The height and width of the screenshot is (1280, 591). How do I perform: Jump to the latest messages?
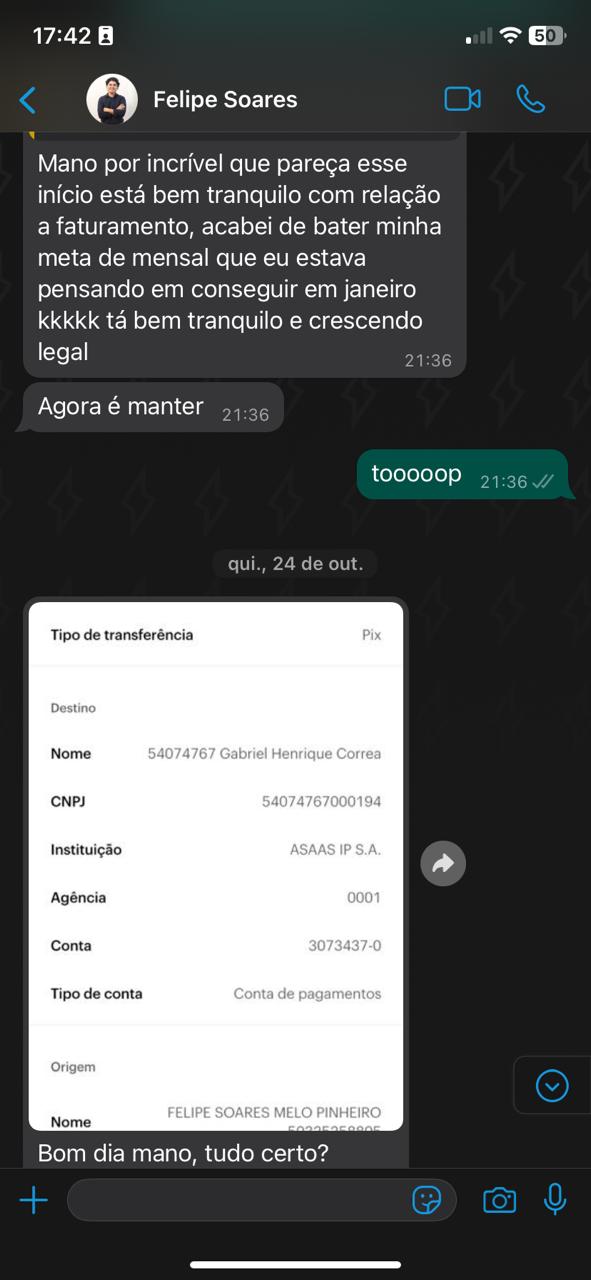(552, 1085)
